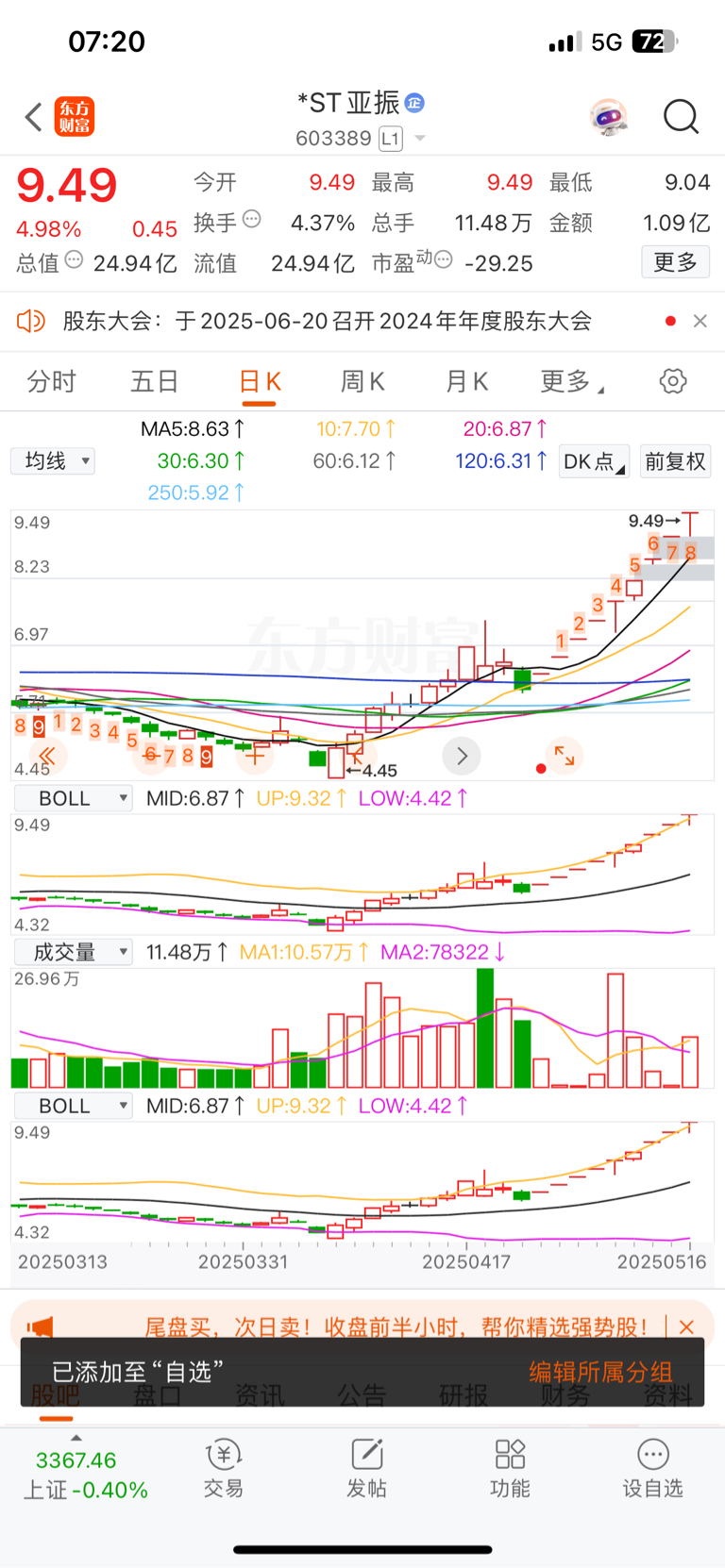
Task: Open the search magnifier icon
Action: (681, 118)
